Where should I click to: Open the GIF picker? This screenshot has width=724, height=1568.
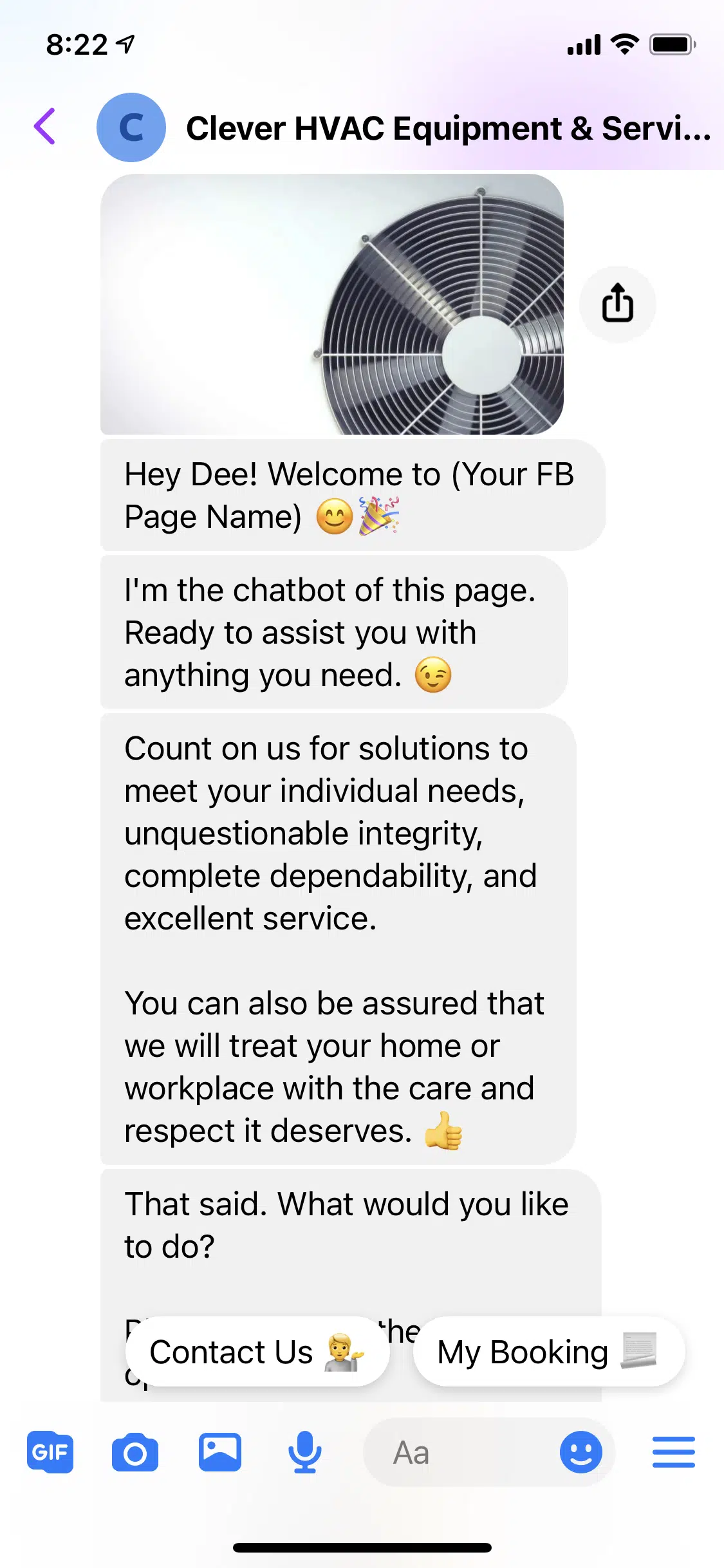(x=50, y=1453)
